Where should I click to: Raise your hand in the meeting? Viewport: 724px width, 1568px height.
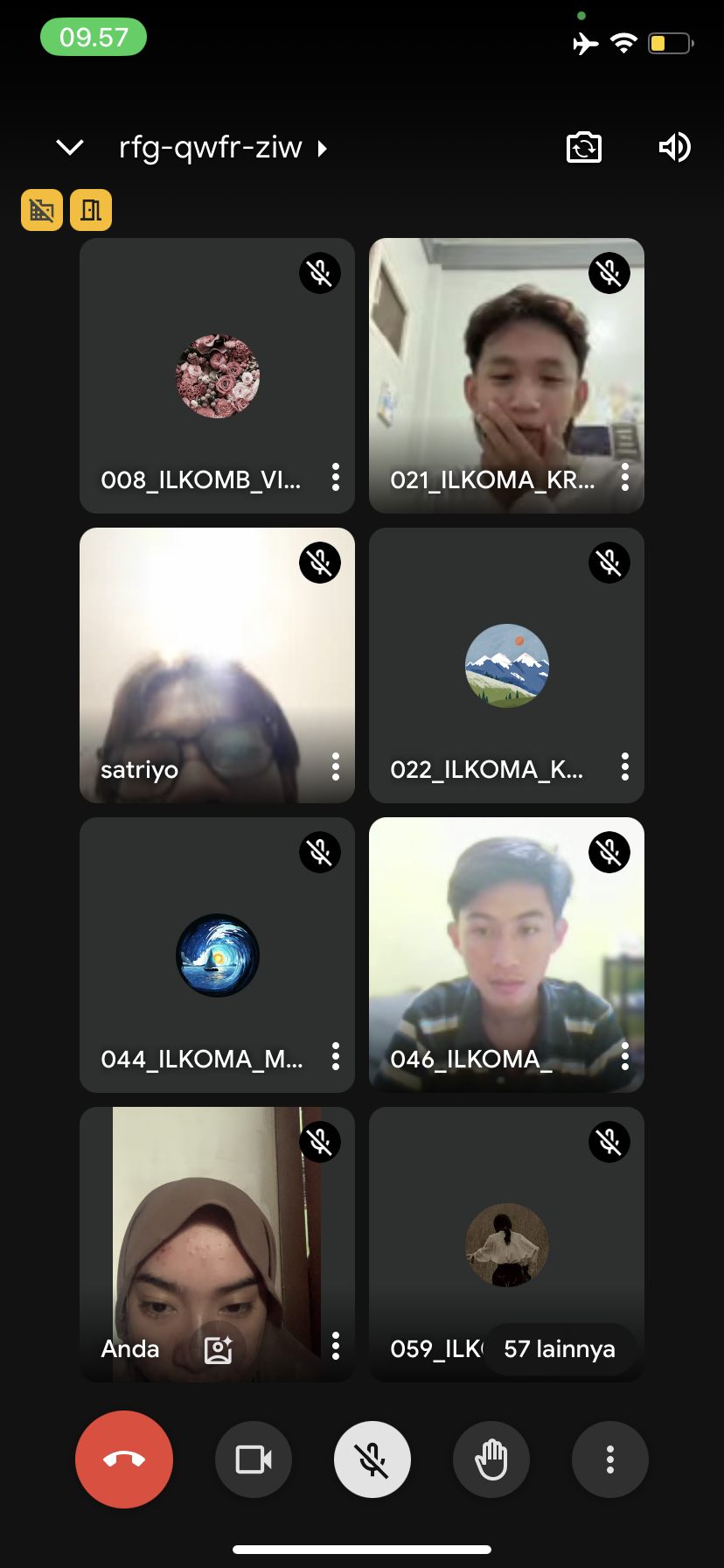click(x=491, y=1459)
